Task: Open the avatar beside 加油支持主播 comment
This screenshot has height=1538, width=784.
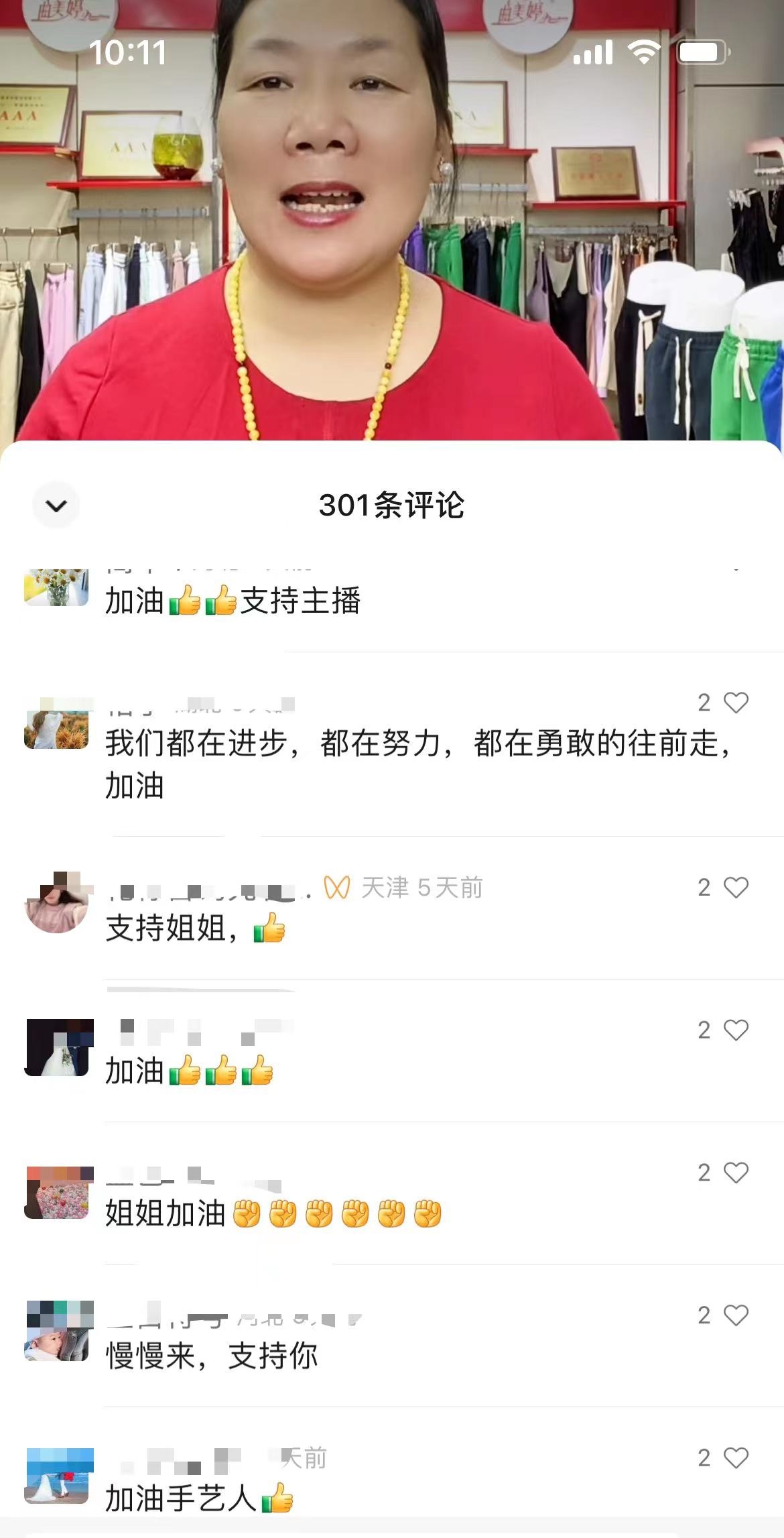Action: (57, 587)
